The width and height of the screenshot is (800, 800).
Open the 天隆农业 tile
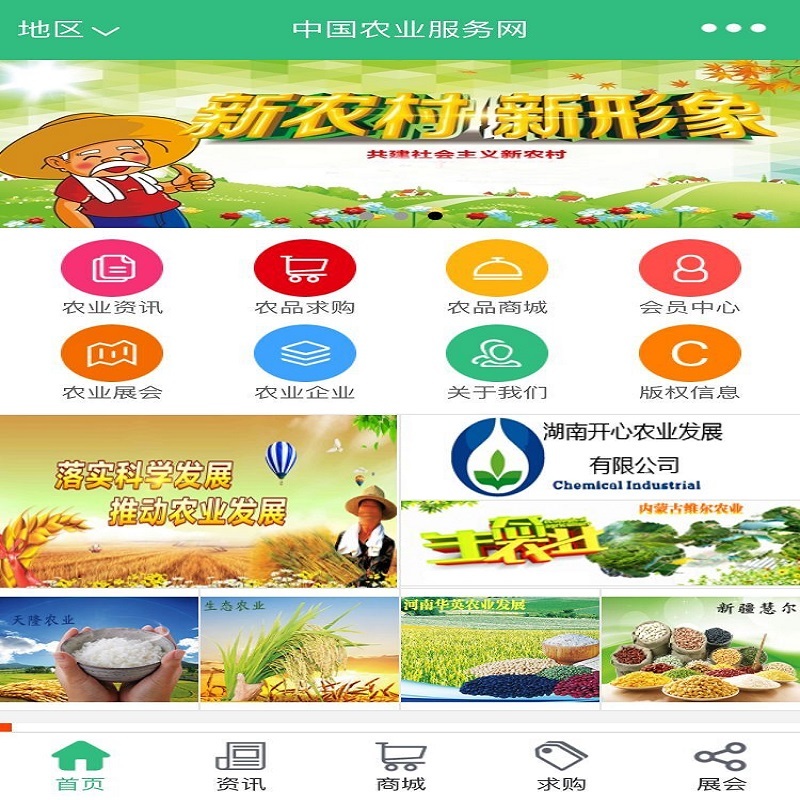pos(99,650)
